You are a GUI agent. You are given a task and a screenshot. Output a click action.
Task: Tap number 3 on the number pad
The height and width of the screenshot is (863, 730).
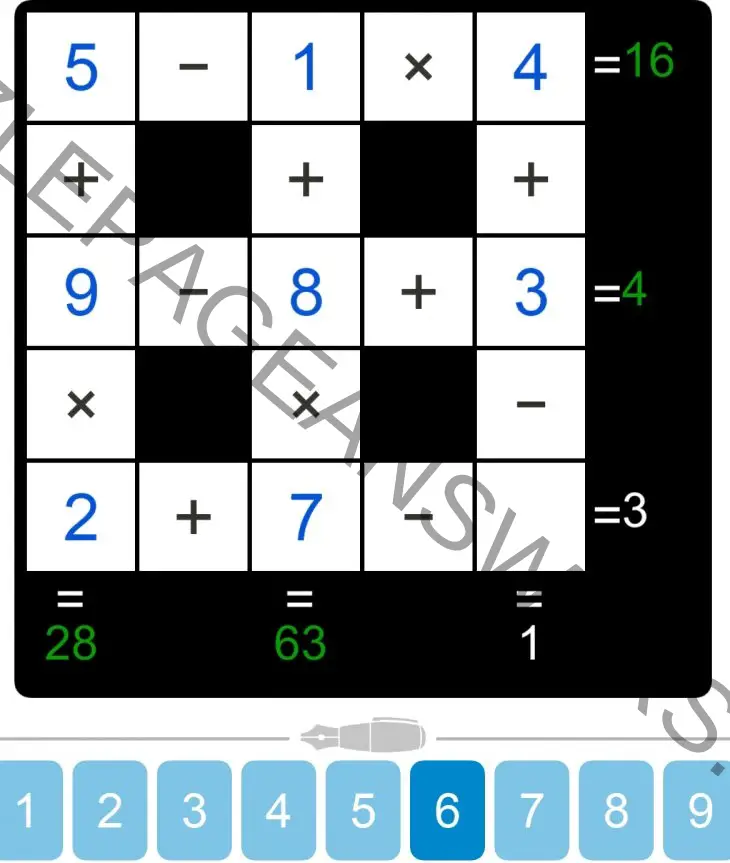point(194,810)
